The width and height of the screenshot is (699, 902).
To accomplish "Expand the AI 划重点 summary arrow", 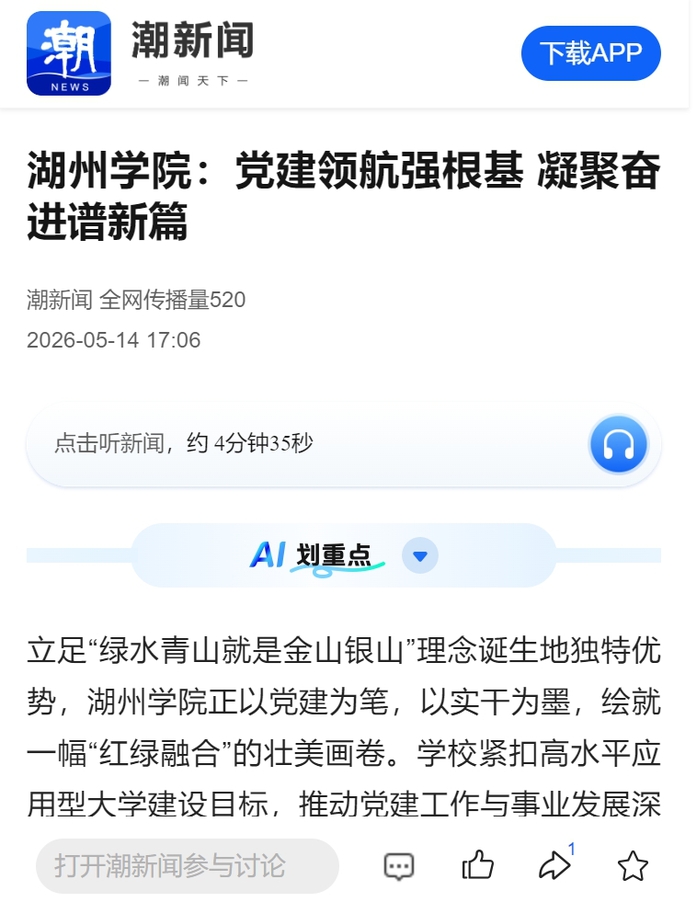I will tap(420, 556).
